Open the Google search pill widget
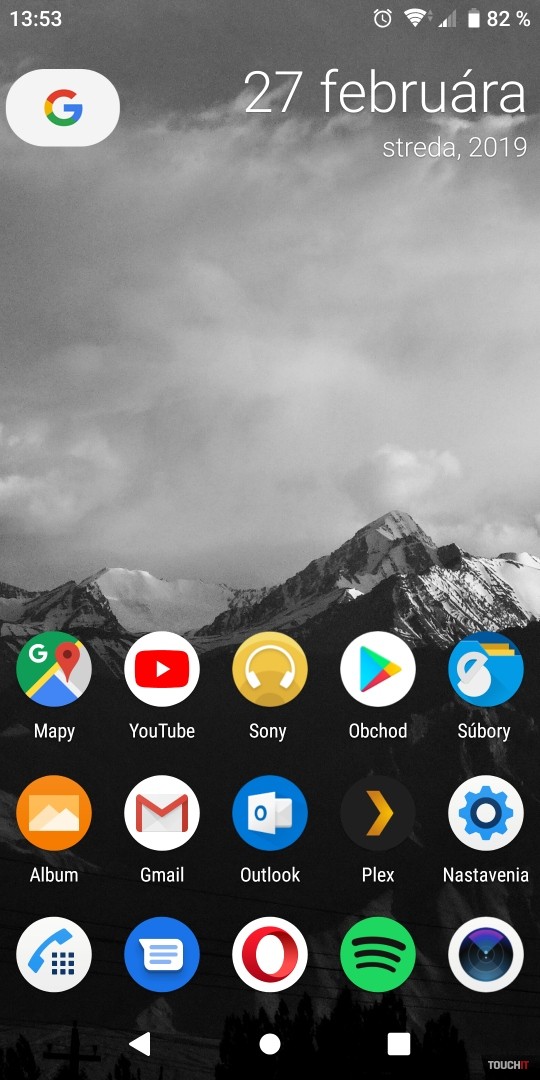540x1080 pixels. [63, 107]
